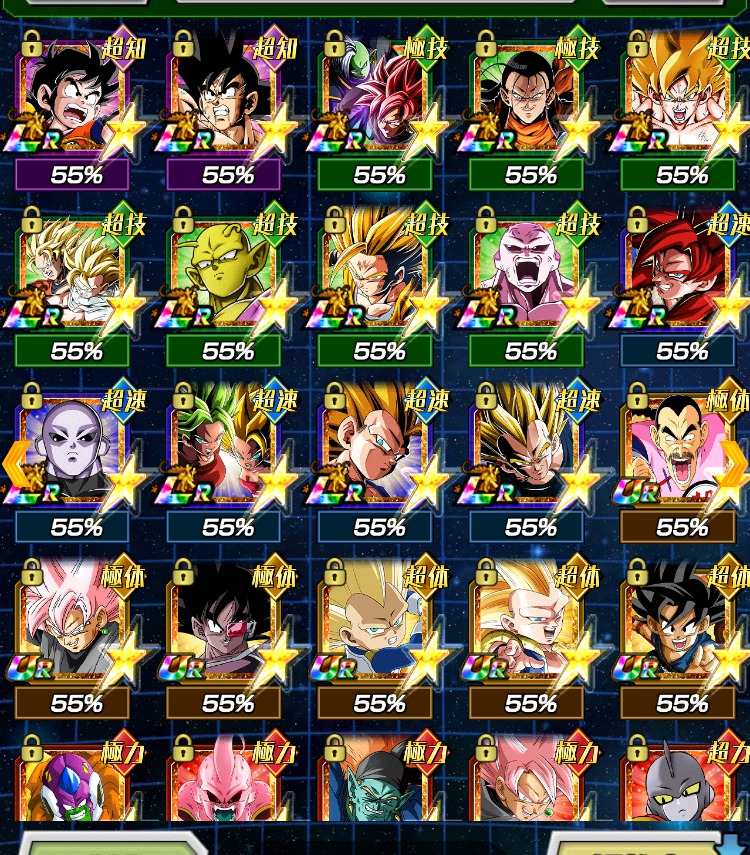Go to the next page with right arrow

(736, 464)
